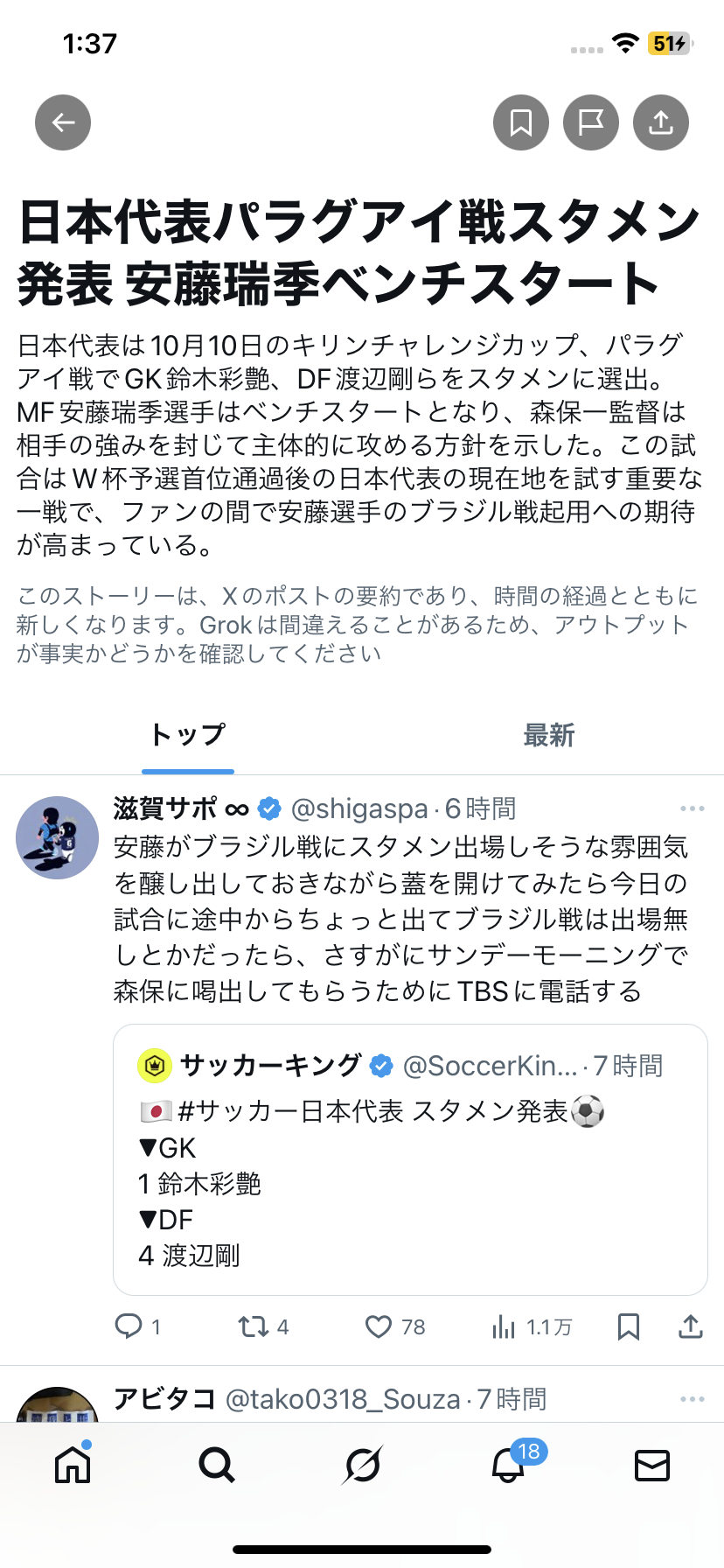Open 滋賀サポ's profile picture

pyautogui.click(x=58, y=837)
